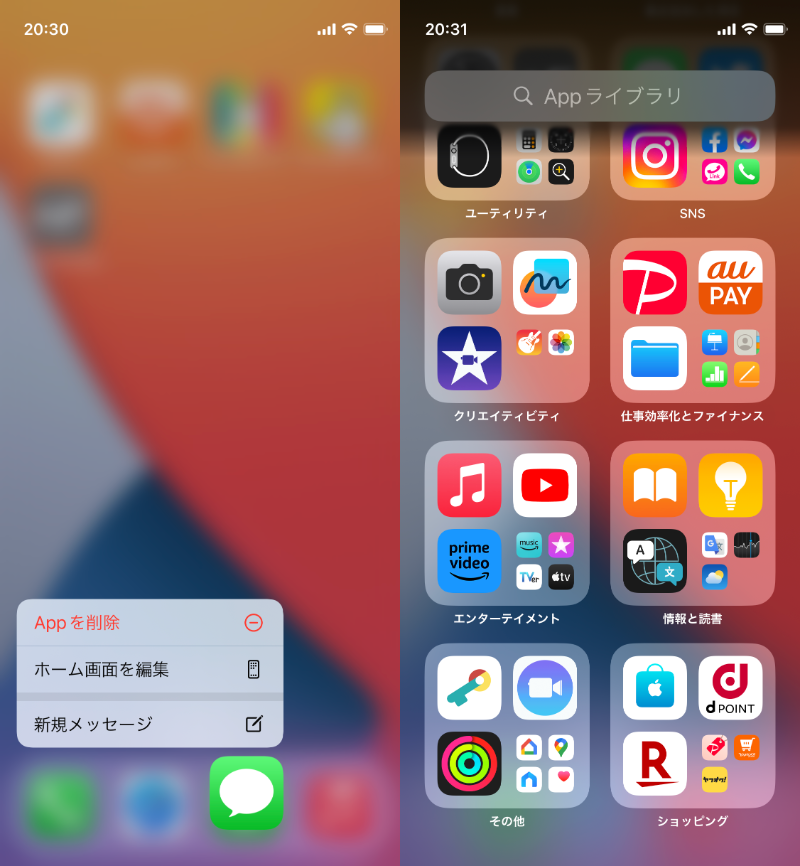Launch the Camera app
The height and width of the screenshot is (866, 800).
(x=469, y=283)
